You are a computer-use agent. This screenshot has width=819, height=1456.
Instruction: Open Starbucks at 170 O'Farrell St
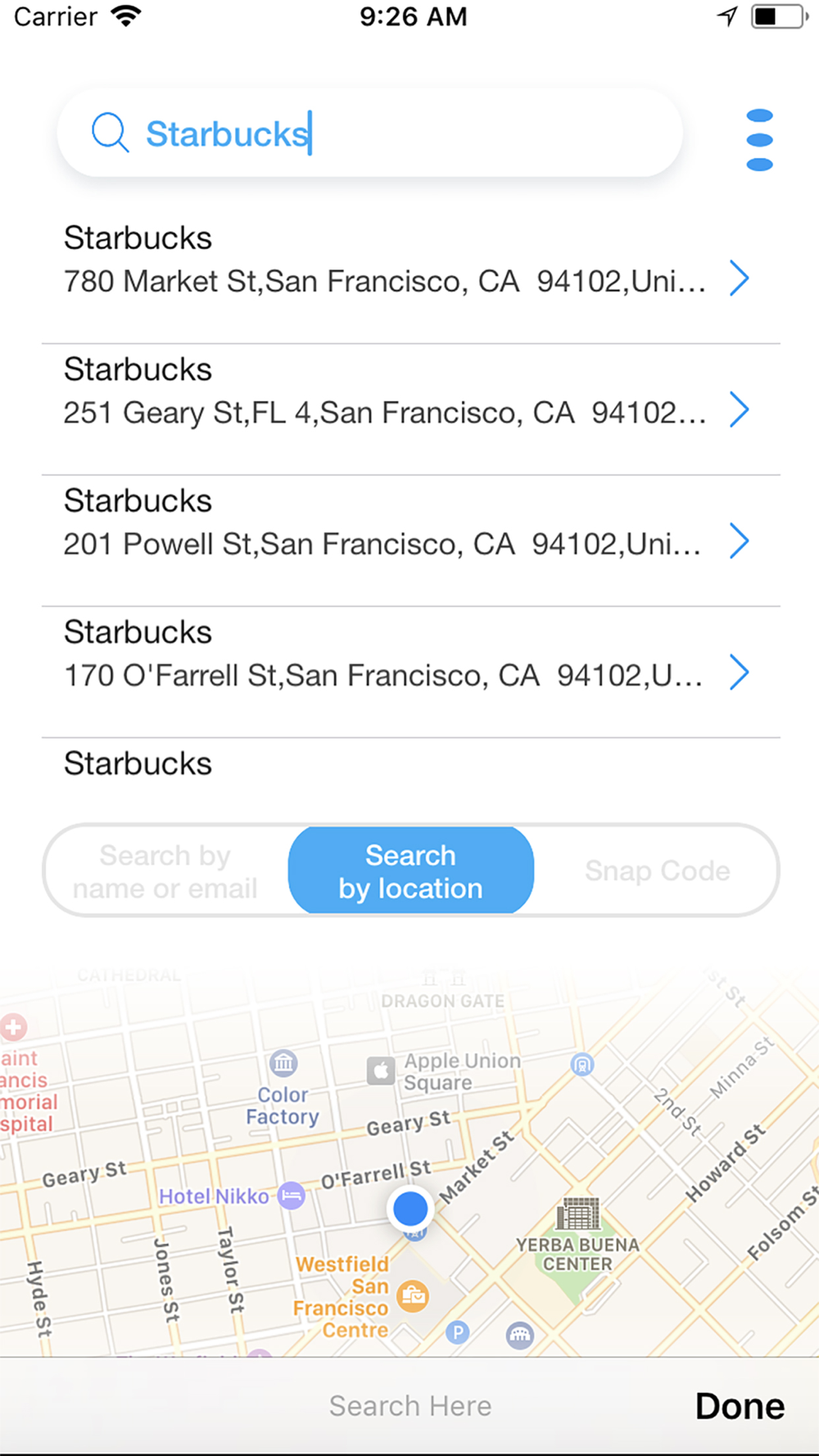coord(410,672)
